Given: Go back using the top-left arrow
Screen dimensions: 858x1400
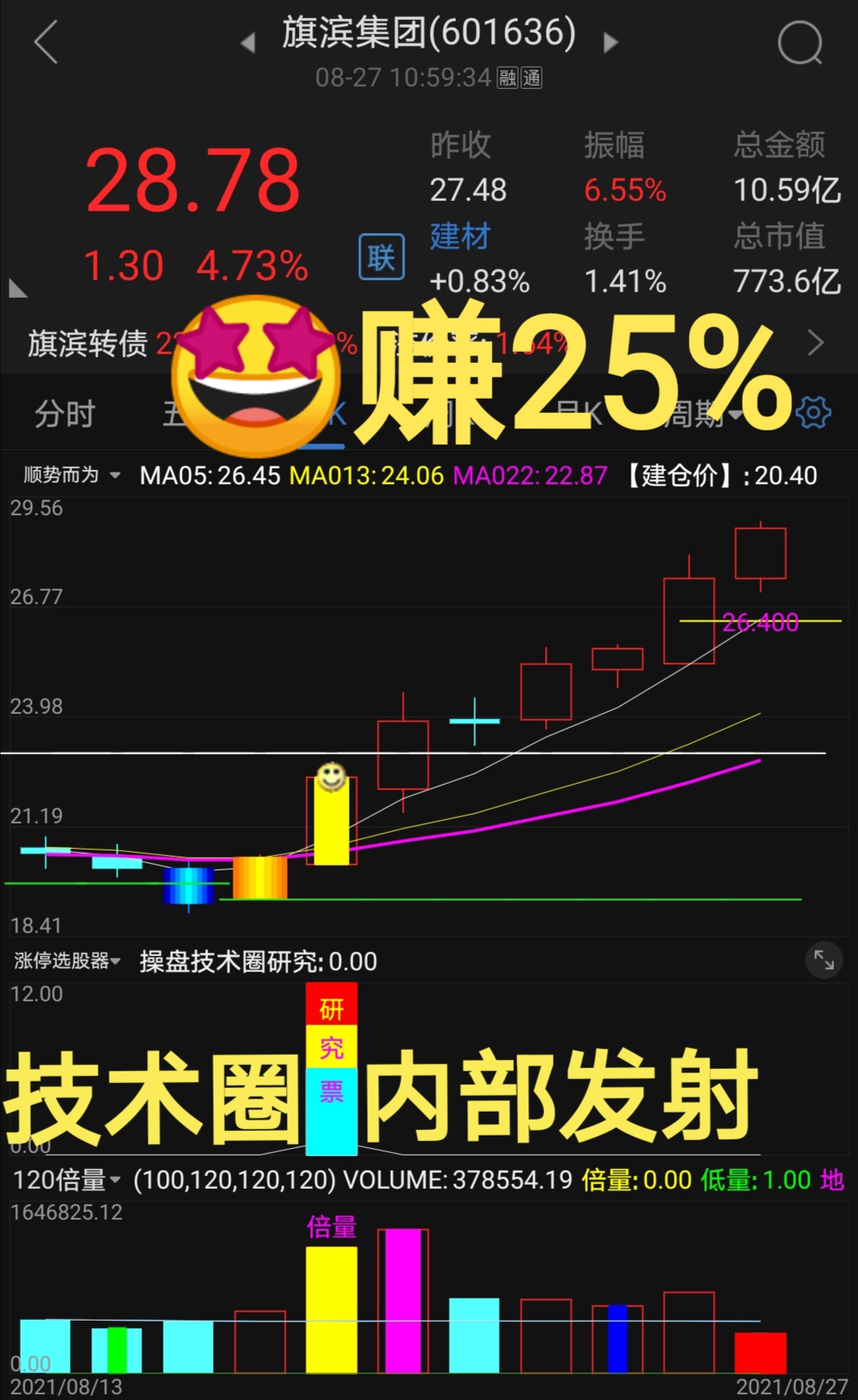Looking at the screenshot, I should [46, 42].
